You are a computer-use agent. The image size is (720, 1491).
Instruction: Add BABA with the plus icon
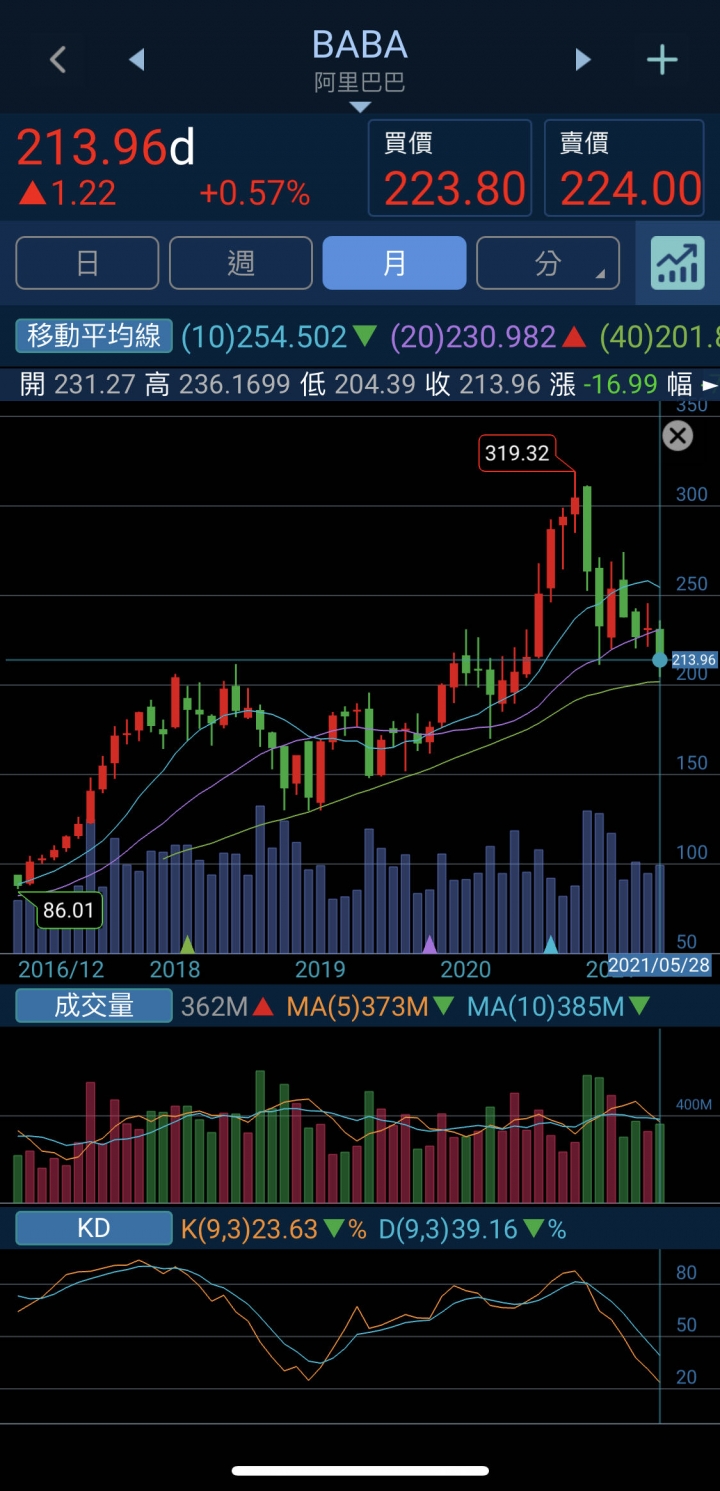[662, 60]
